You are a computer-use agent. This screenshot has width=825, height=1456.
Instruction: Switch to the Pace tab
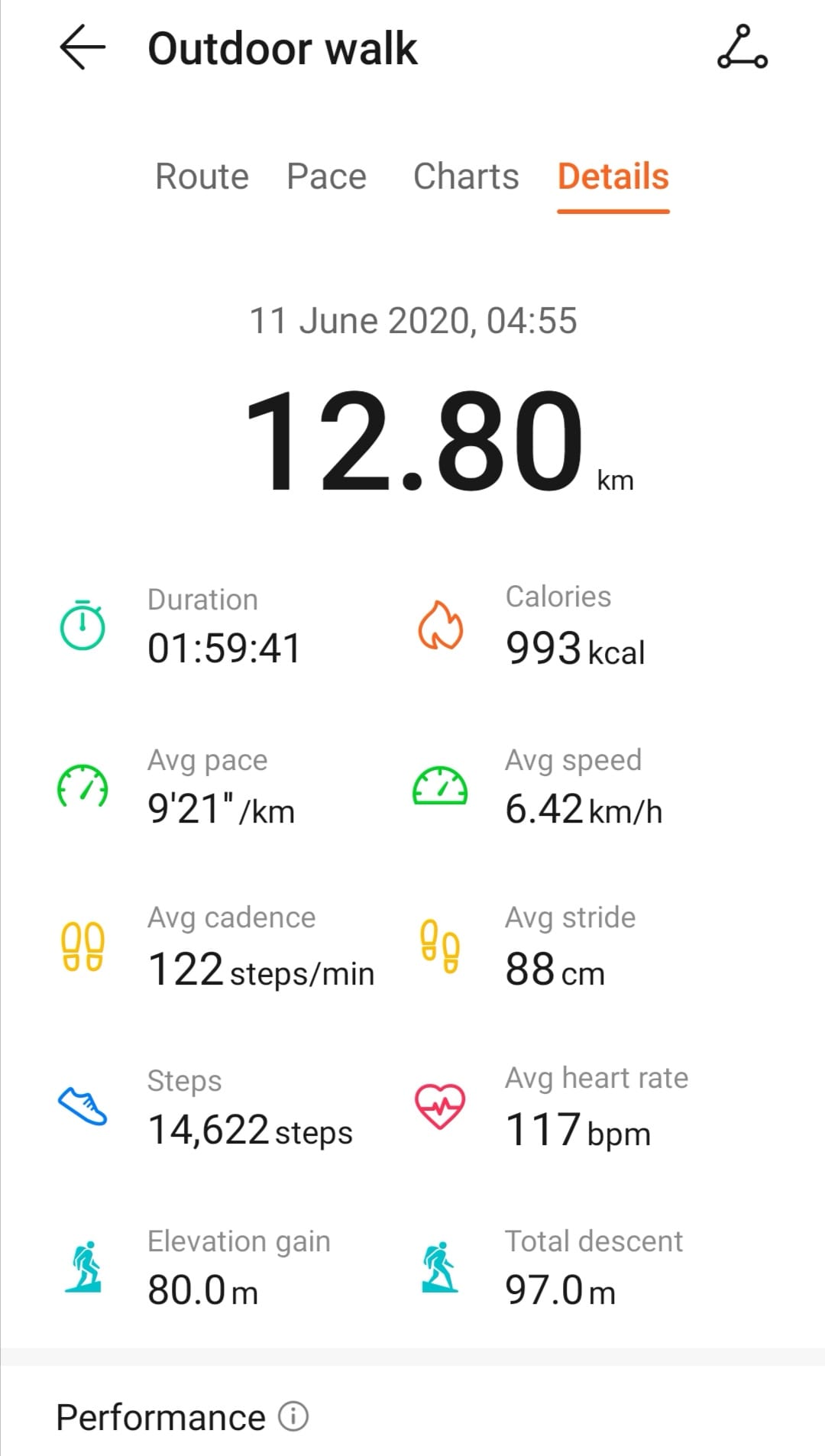pyautogui.click(x=327, y=176)
